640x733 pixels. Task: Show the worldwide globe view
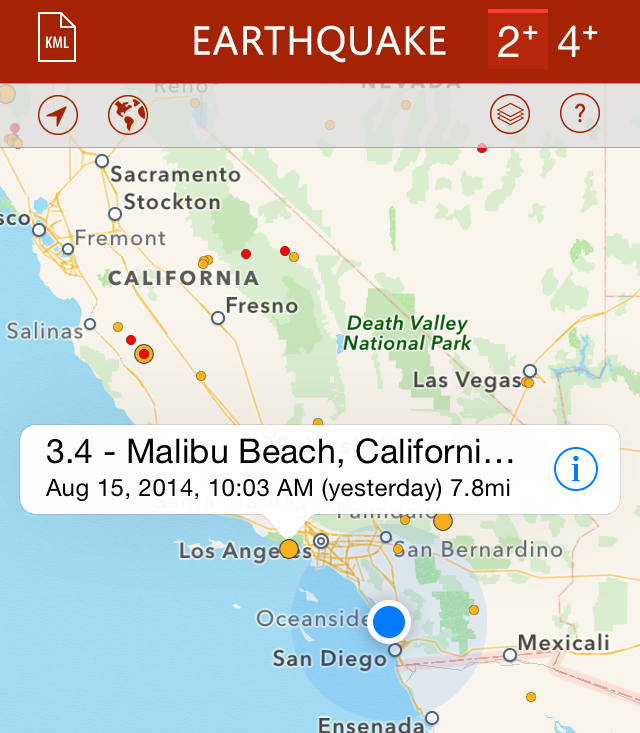point(127,115)
